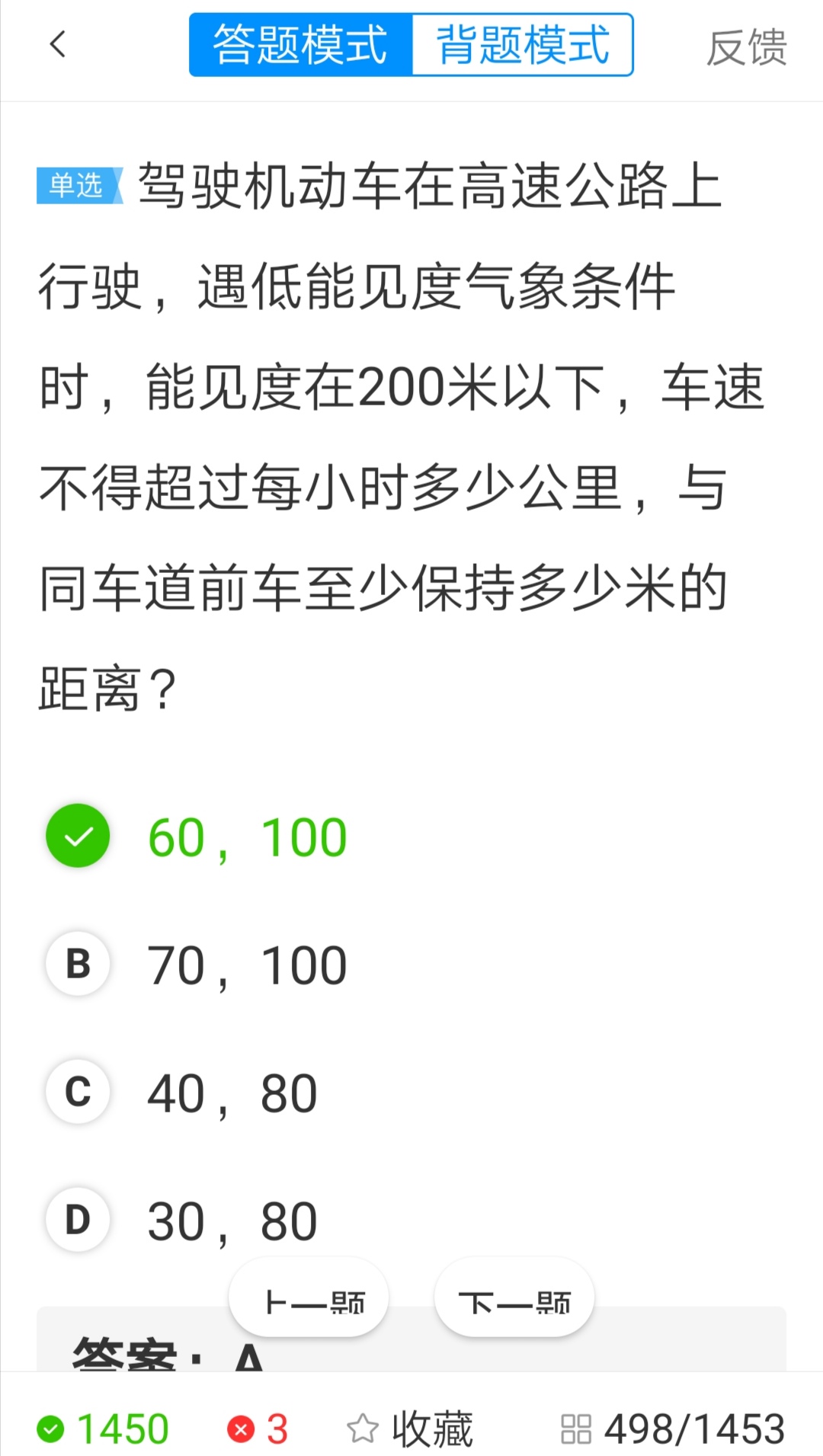Screen dimensions: 823x1456
Task: Click the 单选 question type badge
Action: point(76,183)
